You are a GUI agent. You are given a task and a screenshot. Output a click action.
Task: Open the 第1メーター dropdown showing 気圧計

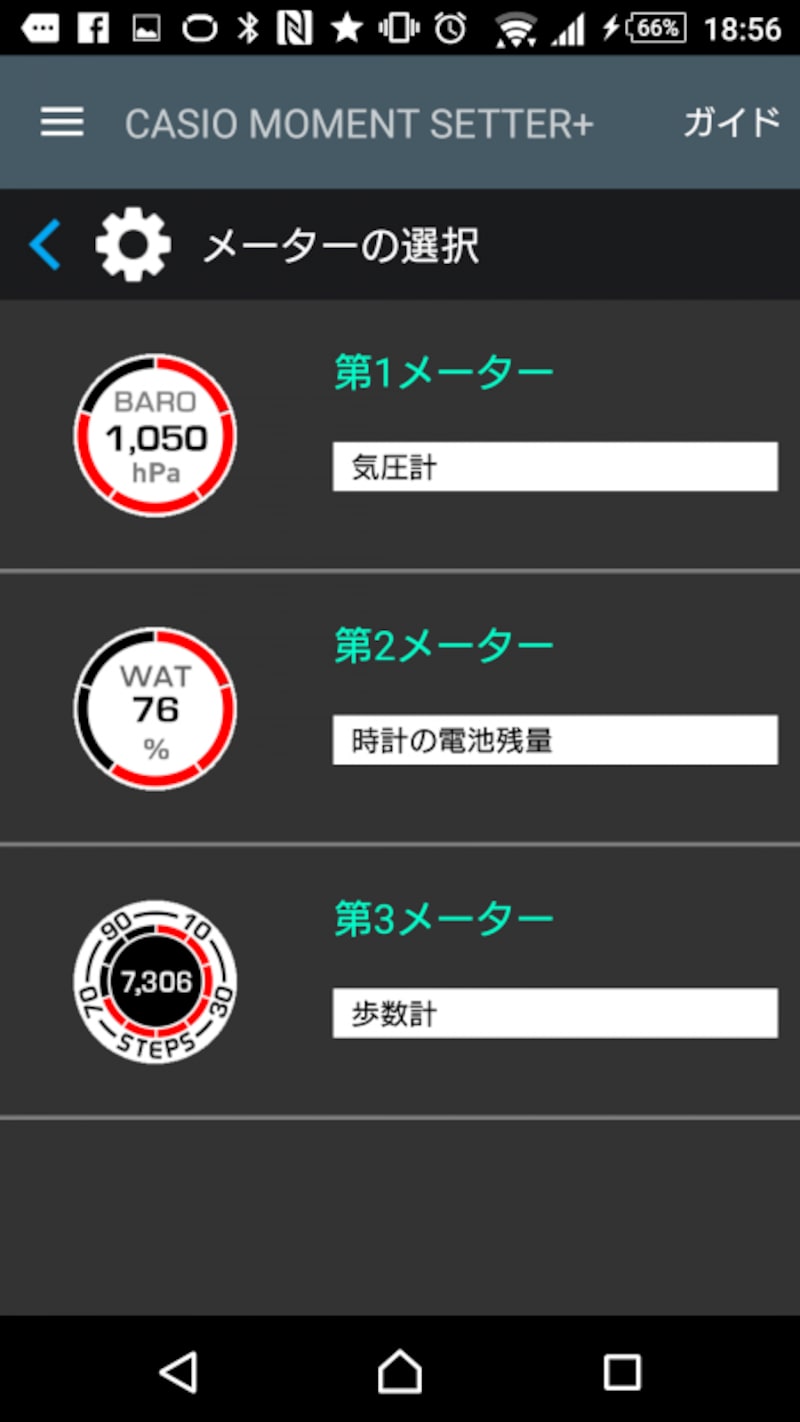[x=554, y=467]
